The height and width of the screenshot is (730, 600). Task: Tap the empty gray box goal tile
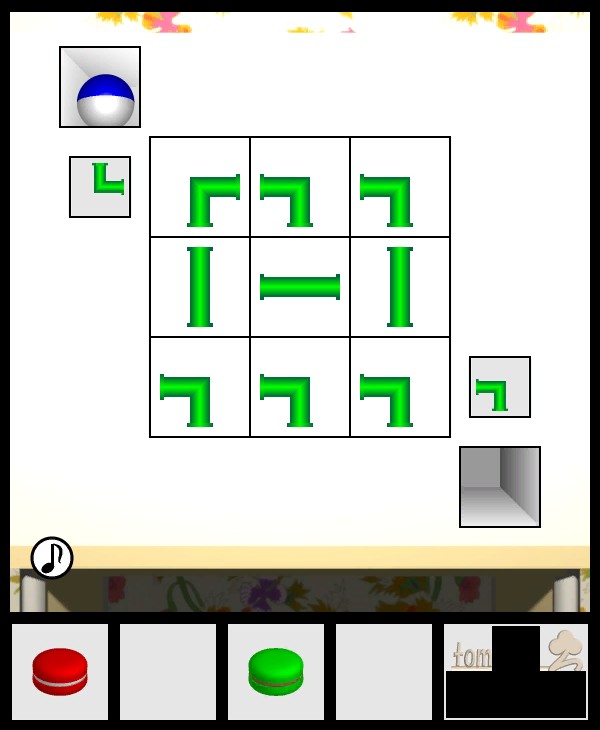pos(500,487)
